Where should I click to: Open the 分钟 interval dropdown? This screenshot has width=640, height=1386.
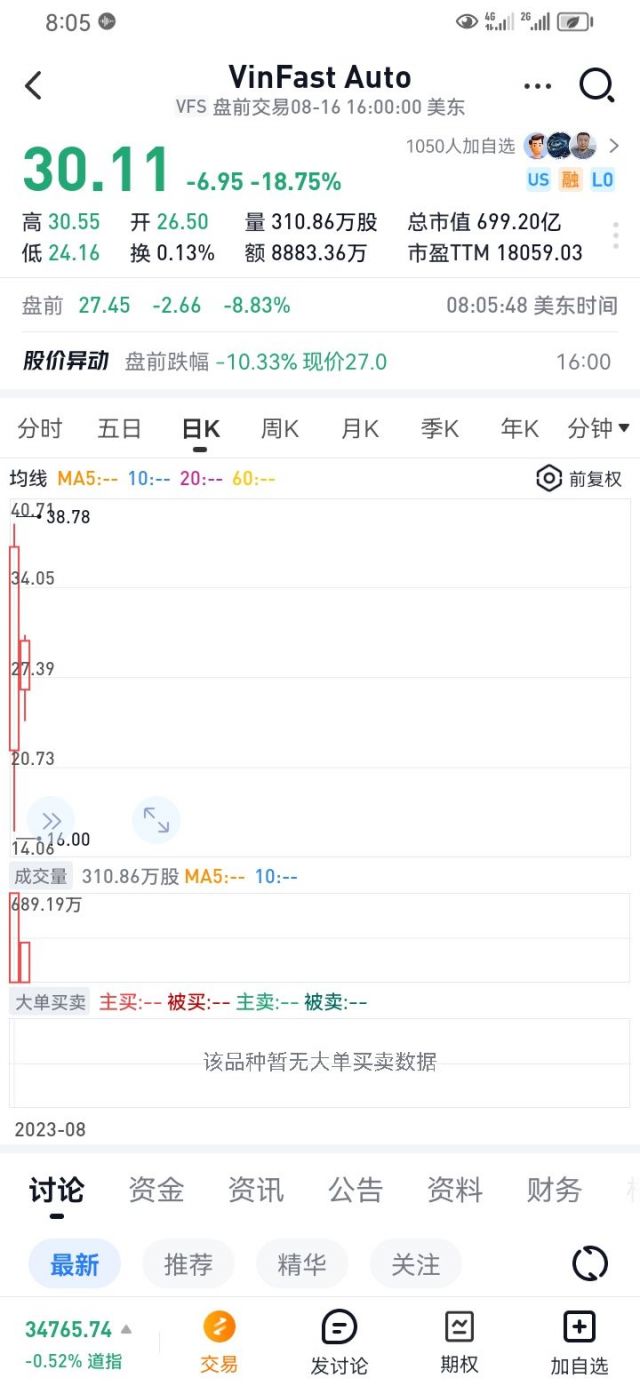point(598,429)
